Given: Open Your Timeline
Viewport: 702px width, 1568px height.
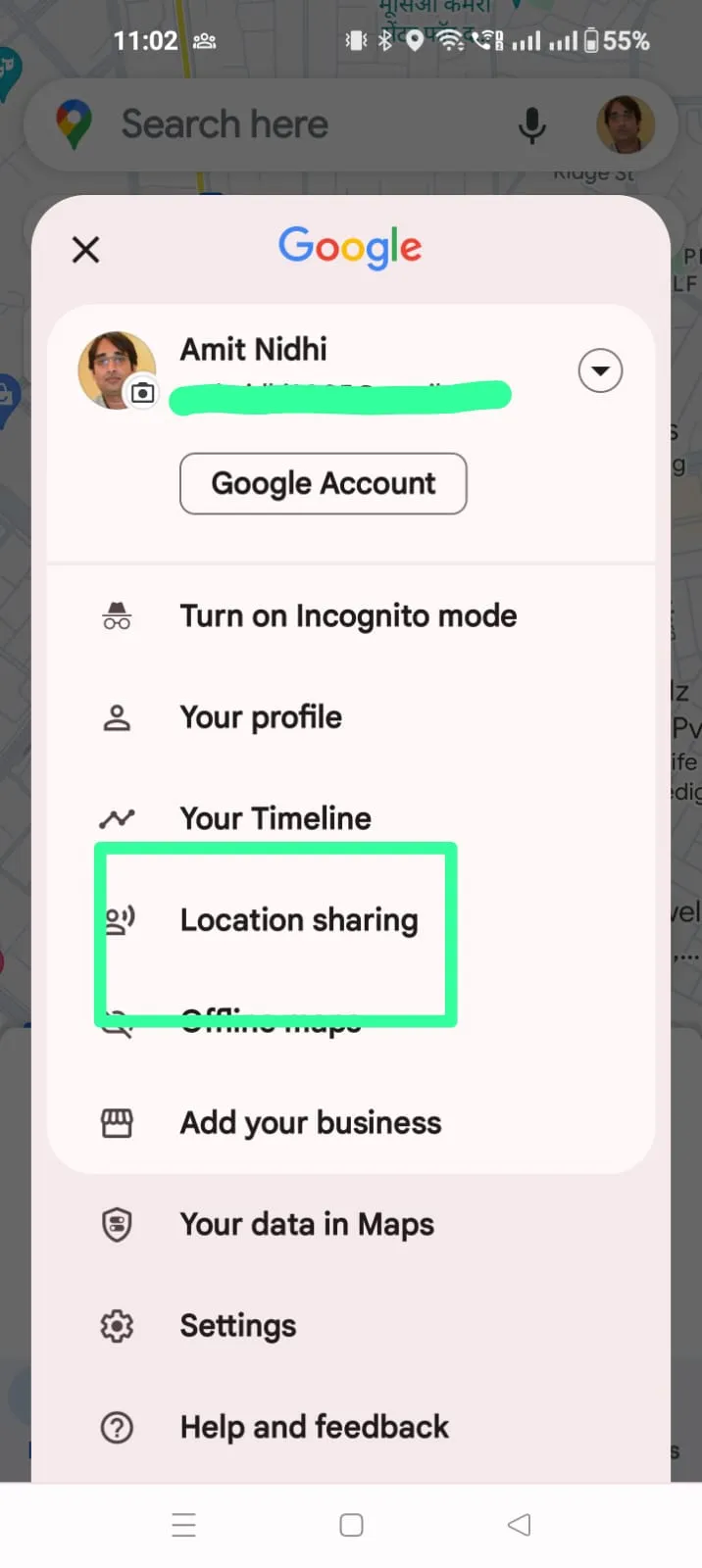Looking at the screenshot, I should 351,818.
